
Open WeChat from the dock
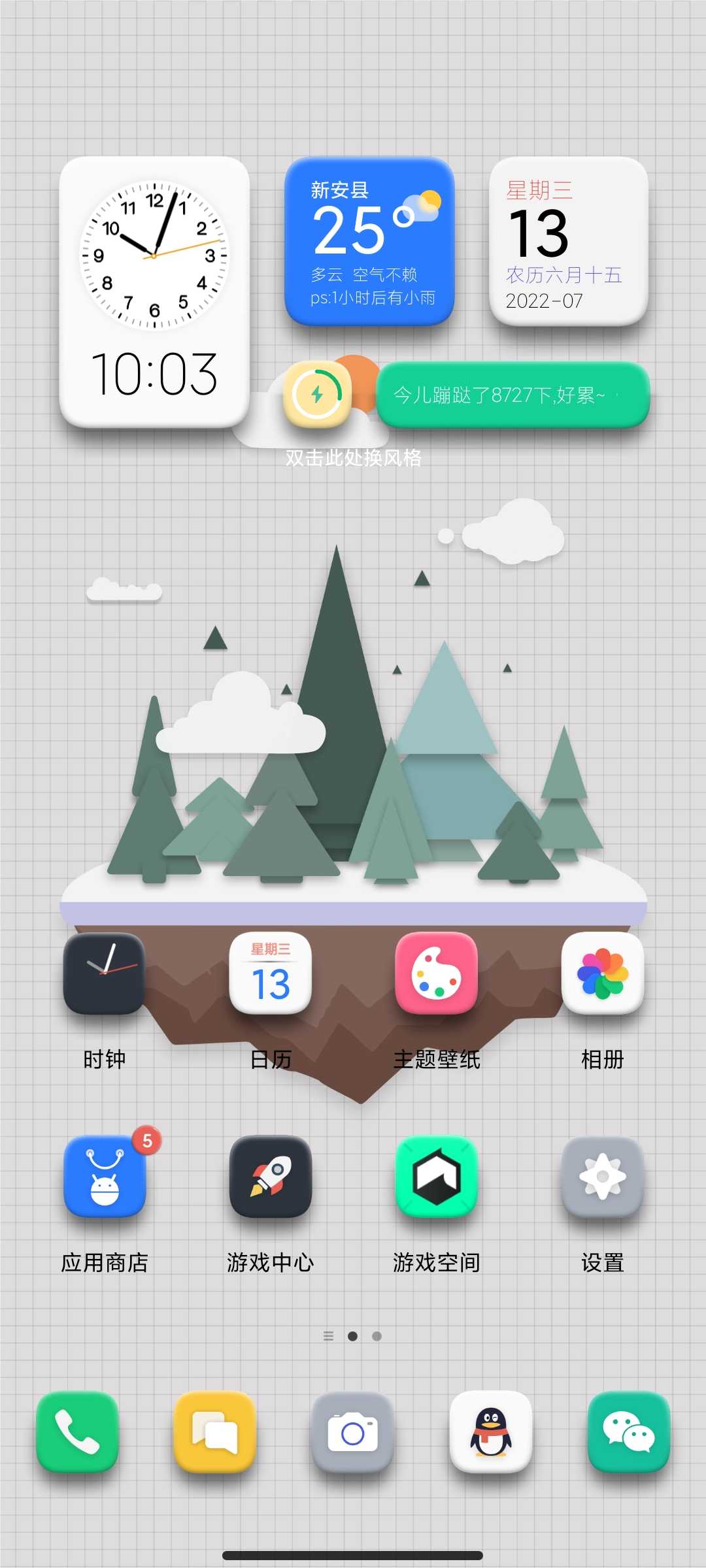click(629, 1431)
